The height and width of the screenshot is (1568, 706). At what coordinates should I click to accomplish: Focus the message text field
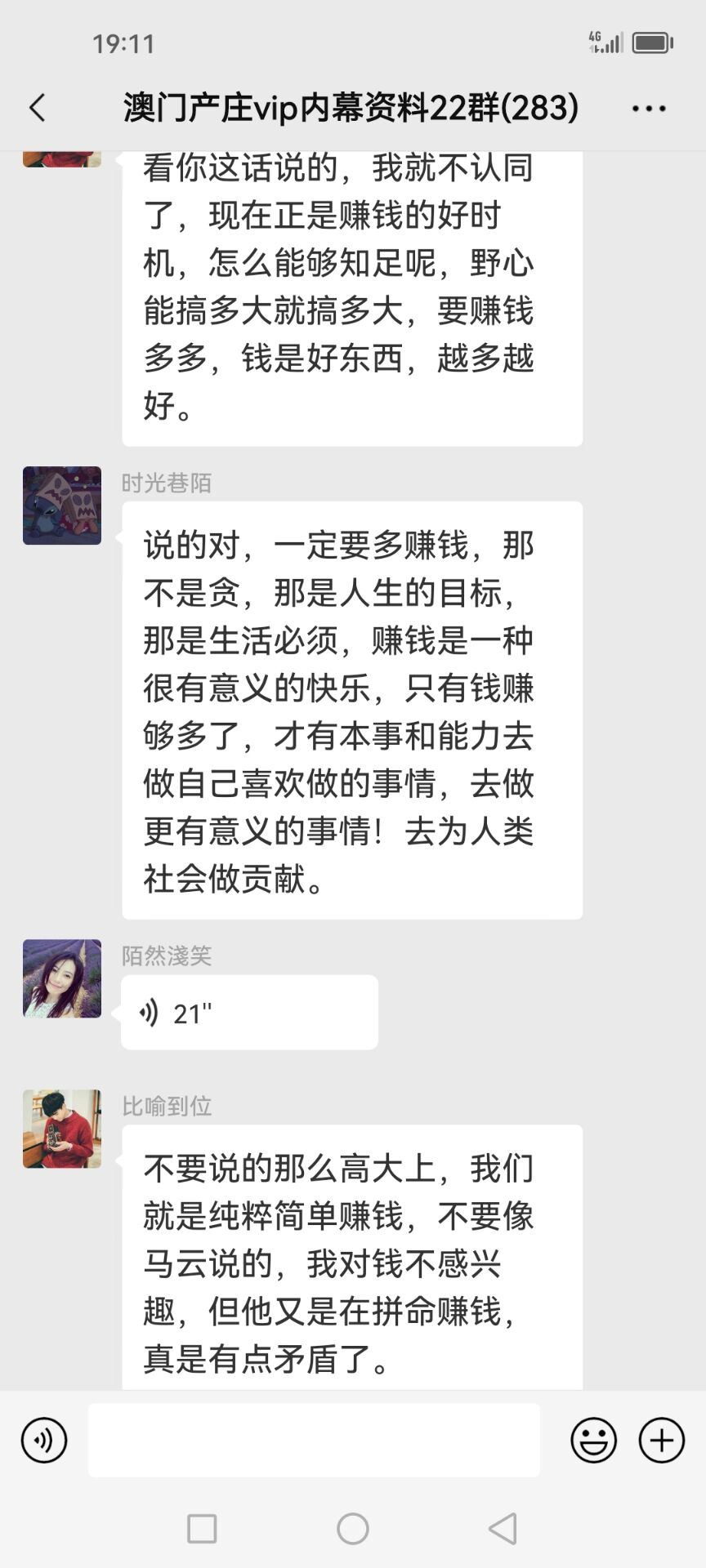[x=314, y=1440]
